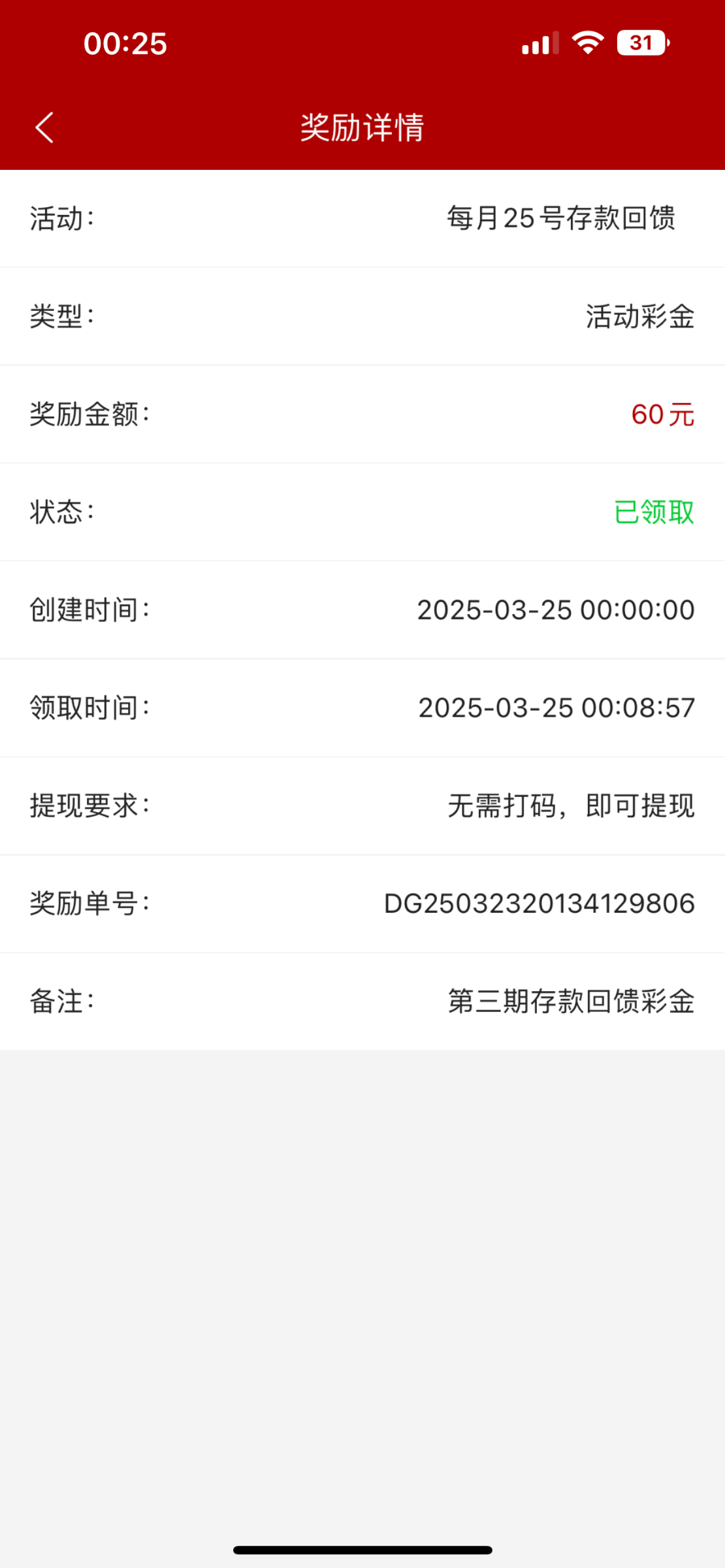Go back from the 奖励详情 page
The image size is (725, 1568).
[x=44, y=127]
